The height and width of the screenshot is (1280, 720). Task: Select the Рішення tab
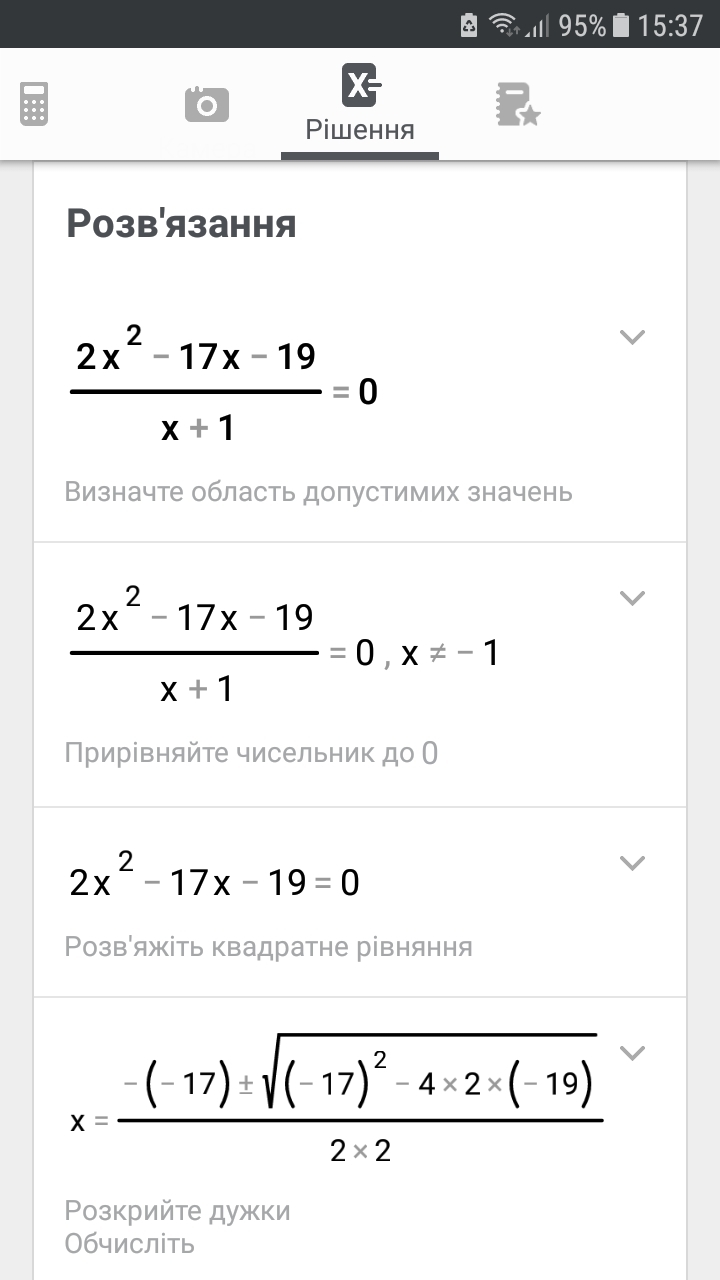pos(360,105)
